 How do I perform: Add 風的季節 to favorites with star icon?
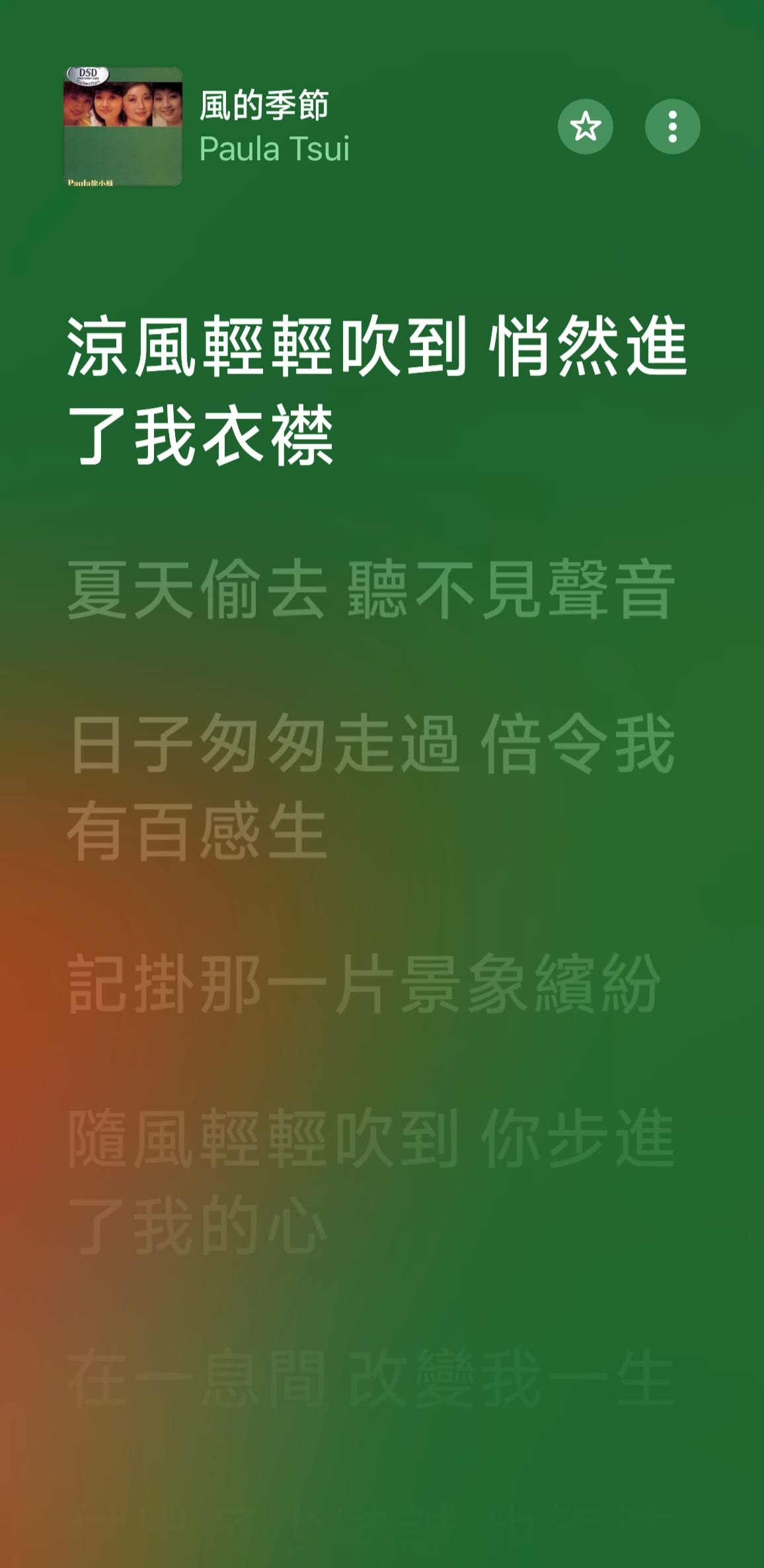(x=585, y=126)
